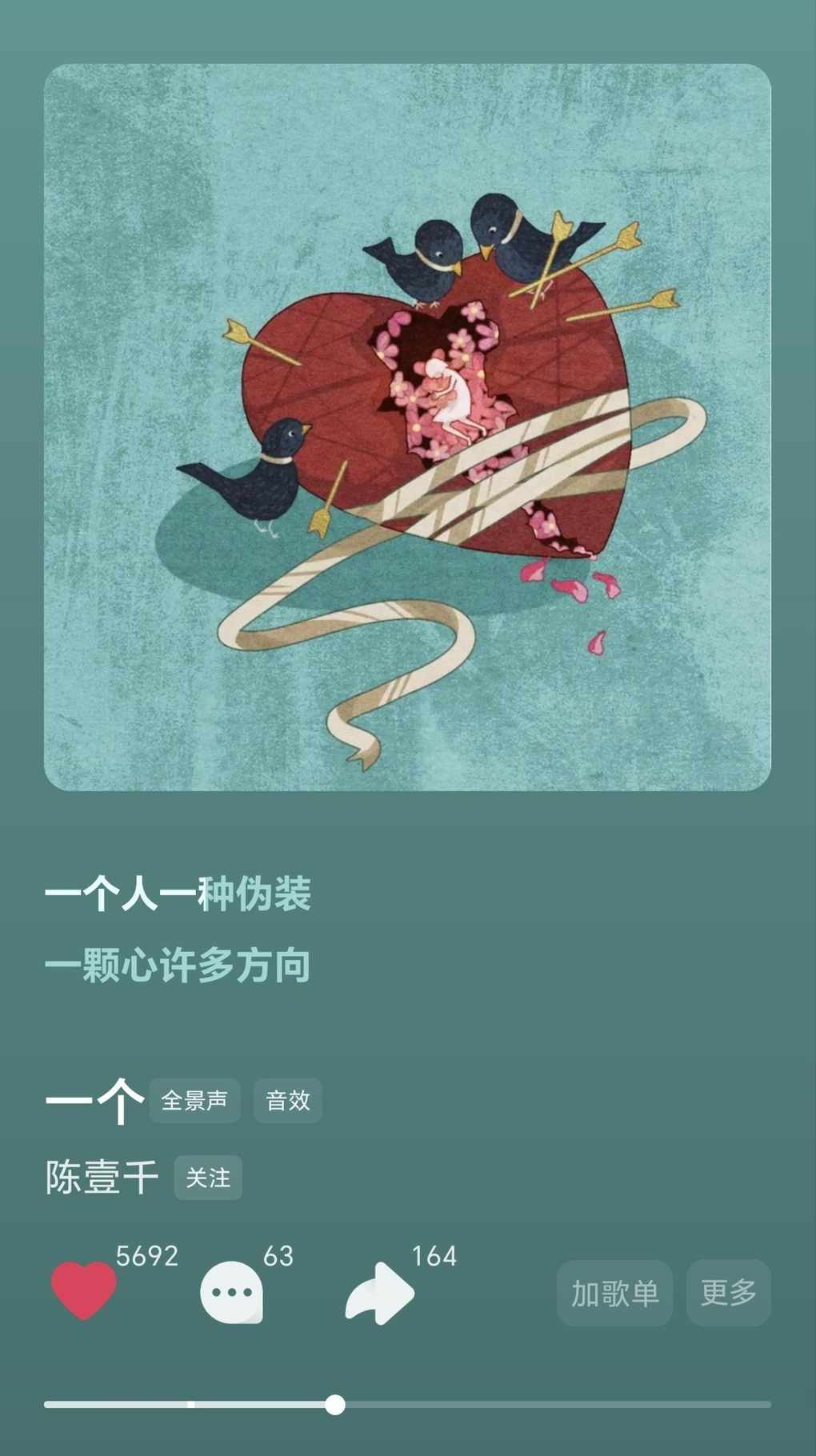Open the comments bubble icon

click(x=231, y=1292)
